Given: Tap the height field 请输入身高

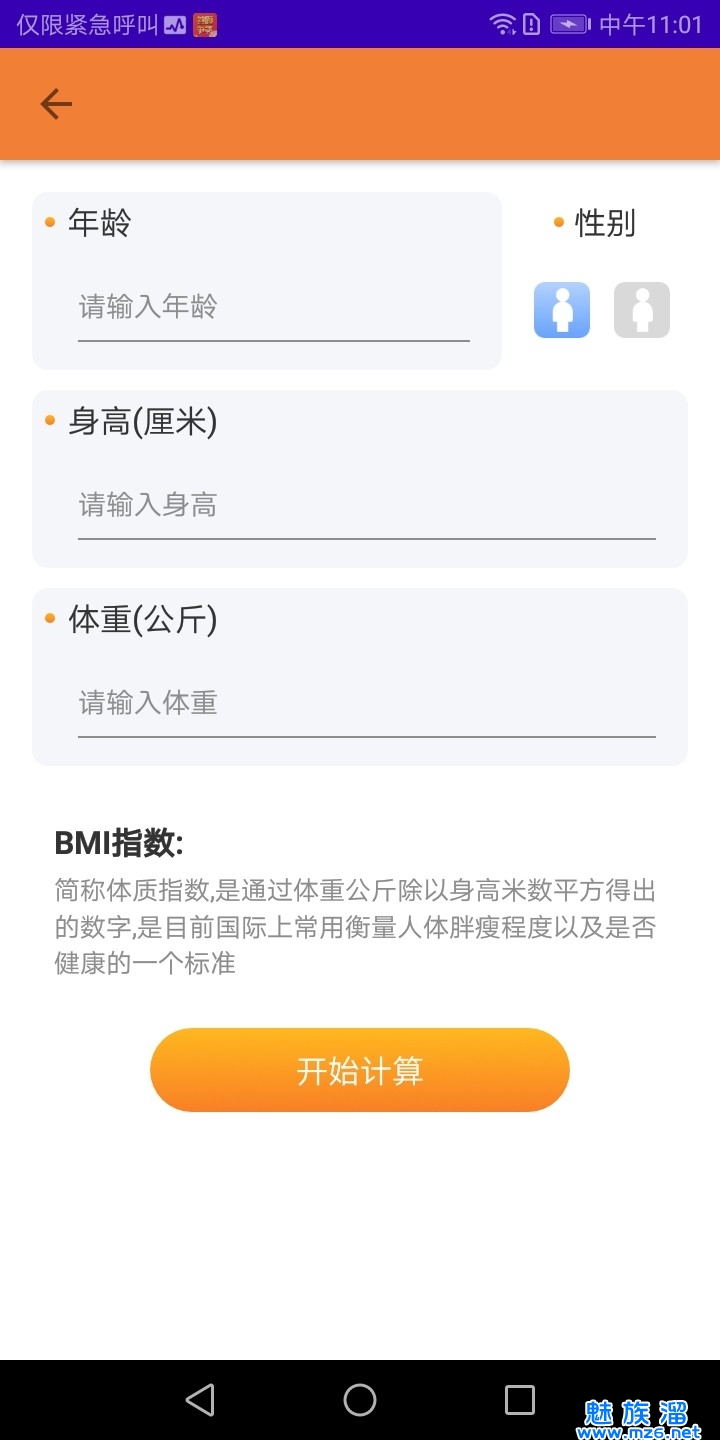Looking at the screenshot, I should 366,506.
